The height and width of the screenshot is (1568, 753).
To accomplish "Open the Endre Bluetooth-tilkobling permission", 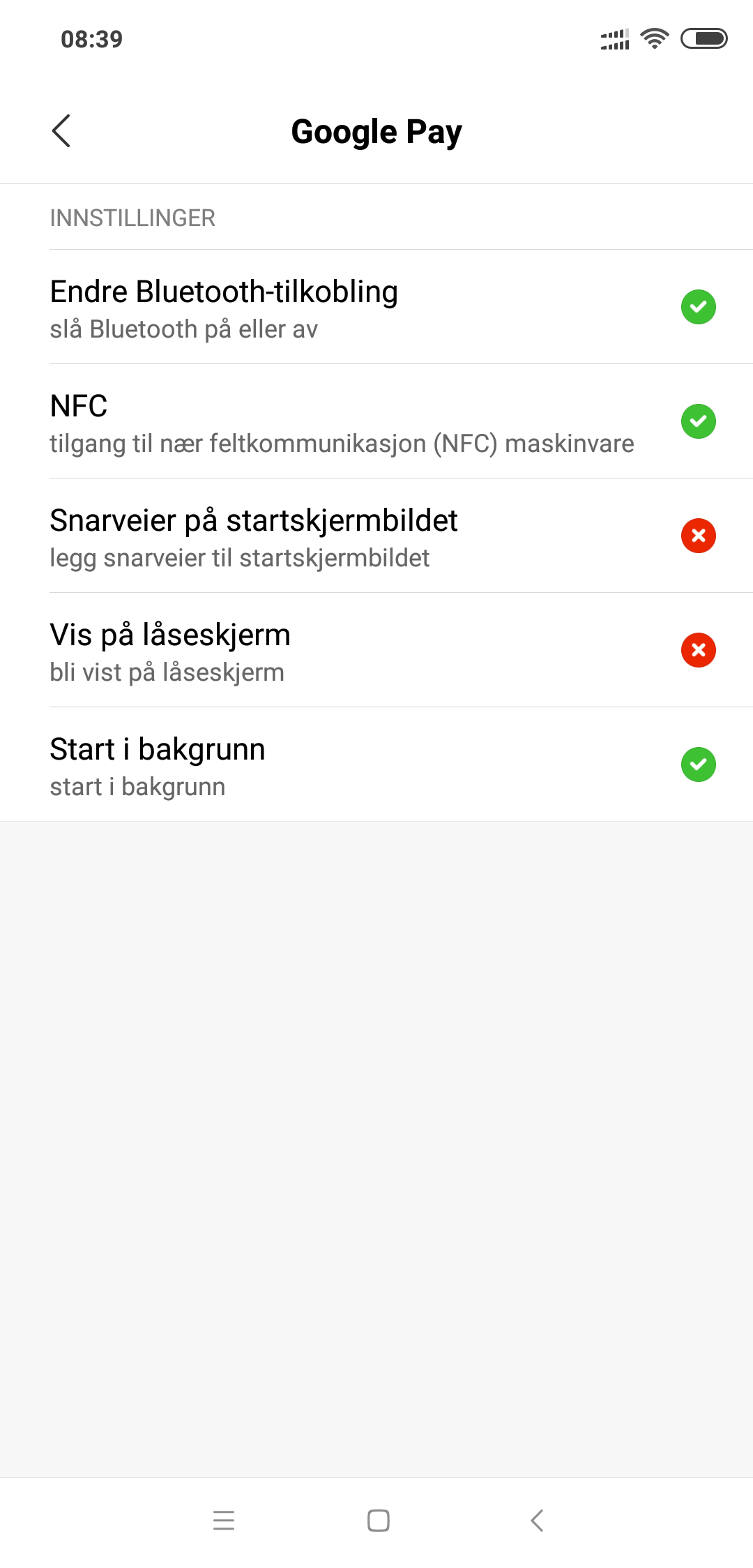I will tap(376, 307).
